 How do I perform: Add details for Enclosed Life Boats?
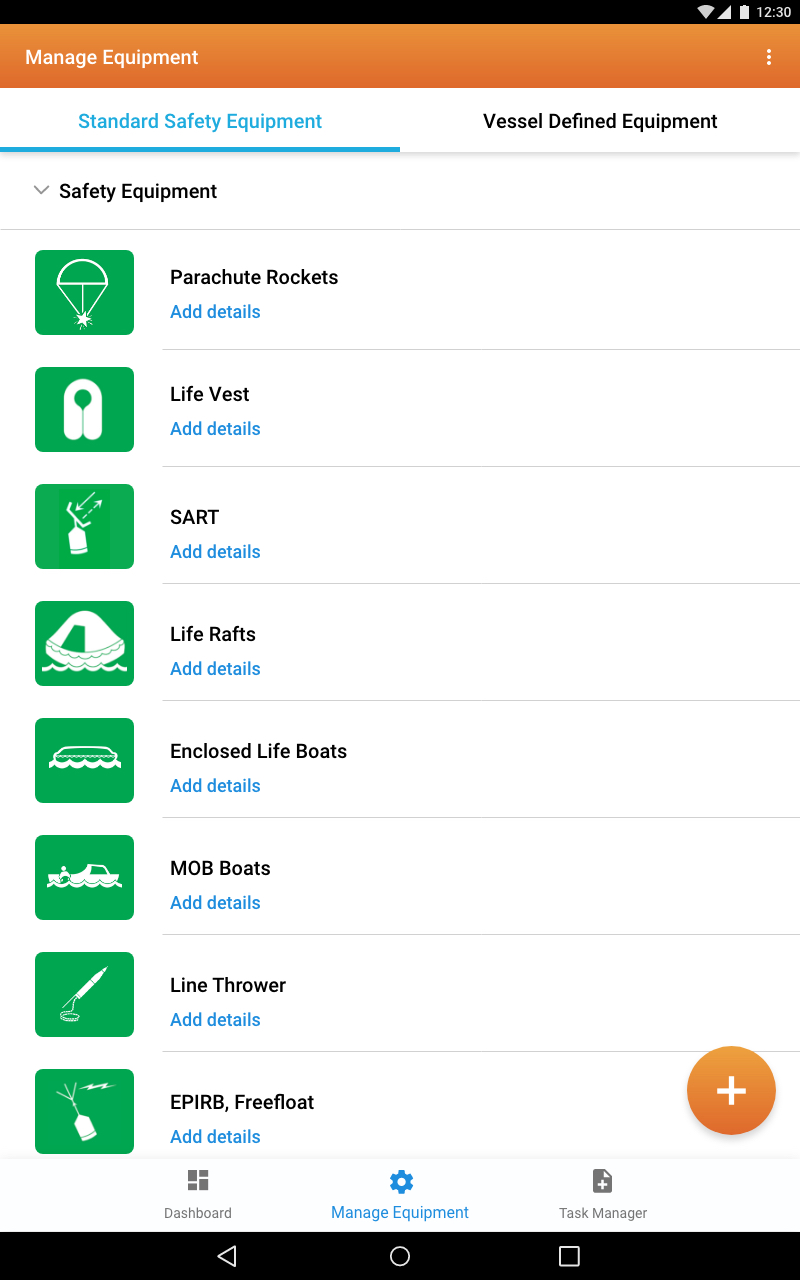pos(215,786)
